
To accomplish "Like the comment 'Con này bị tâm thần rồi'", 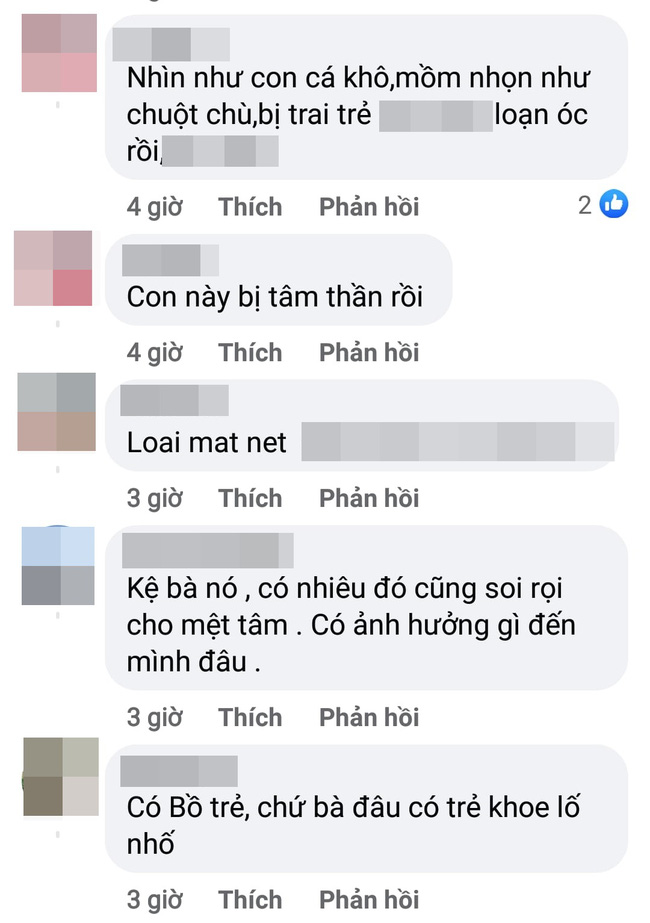I will 250,352.
